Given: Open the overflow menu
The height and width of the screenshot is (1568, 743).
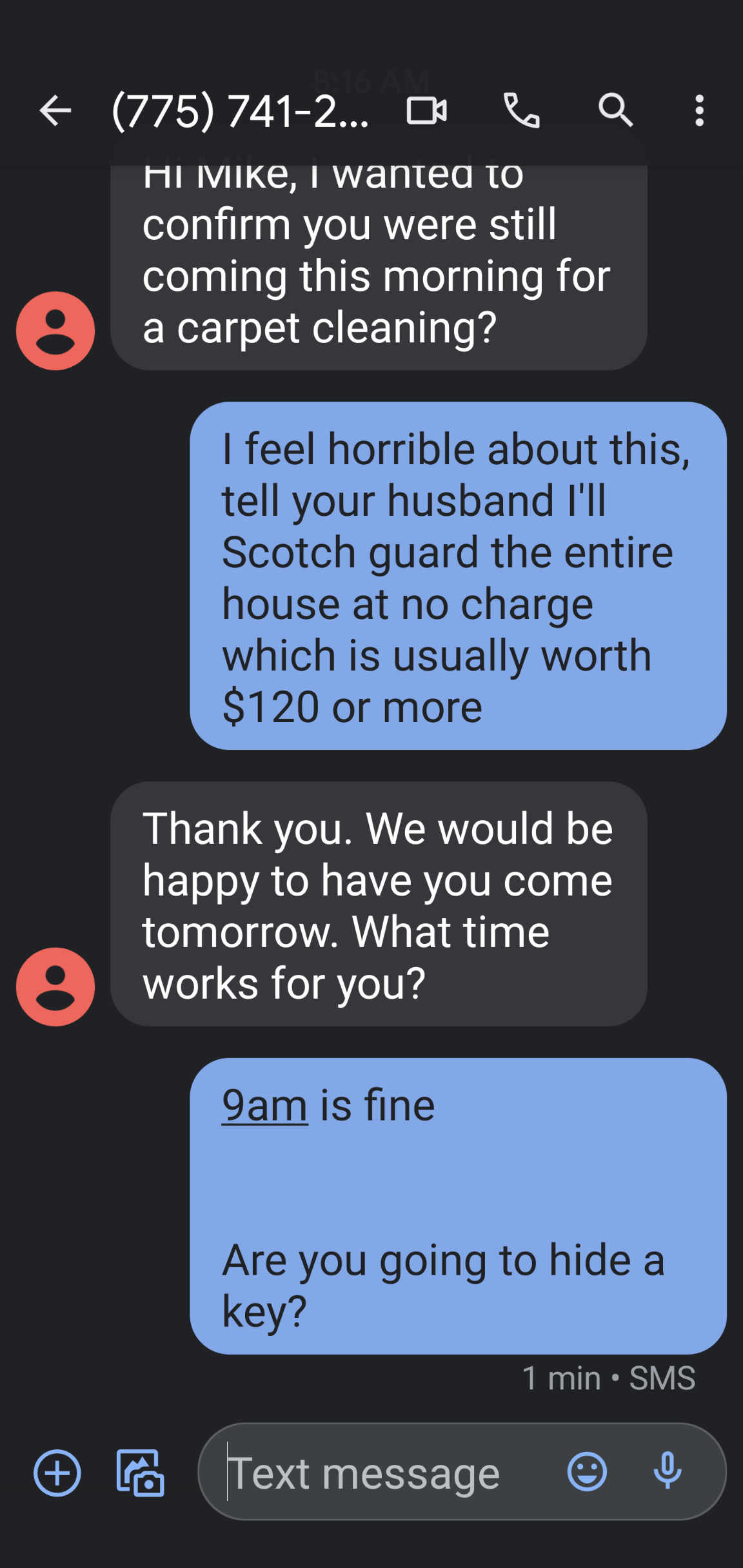Looking at the screenshot, I should (699, 111).
